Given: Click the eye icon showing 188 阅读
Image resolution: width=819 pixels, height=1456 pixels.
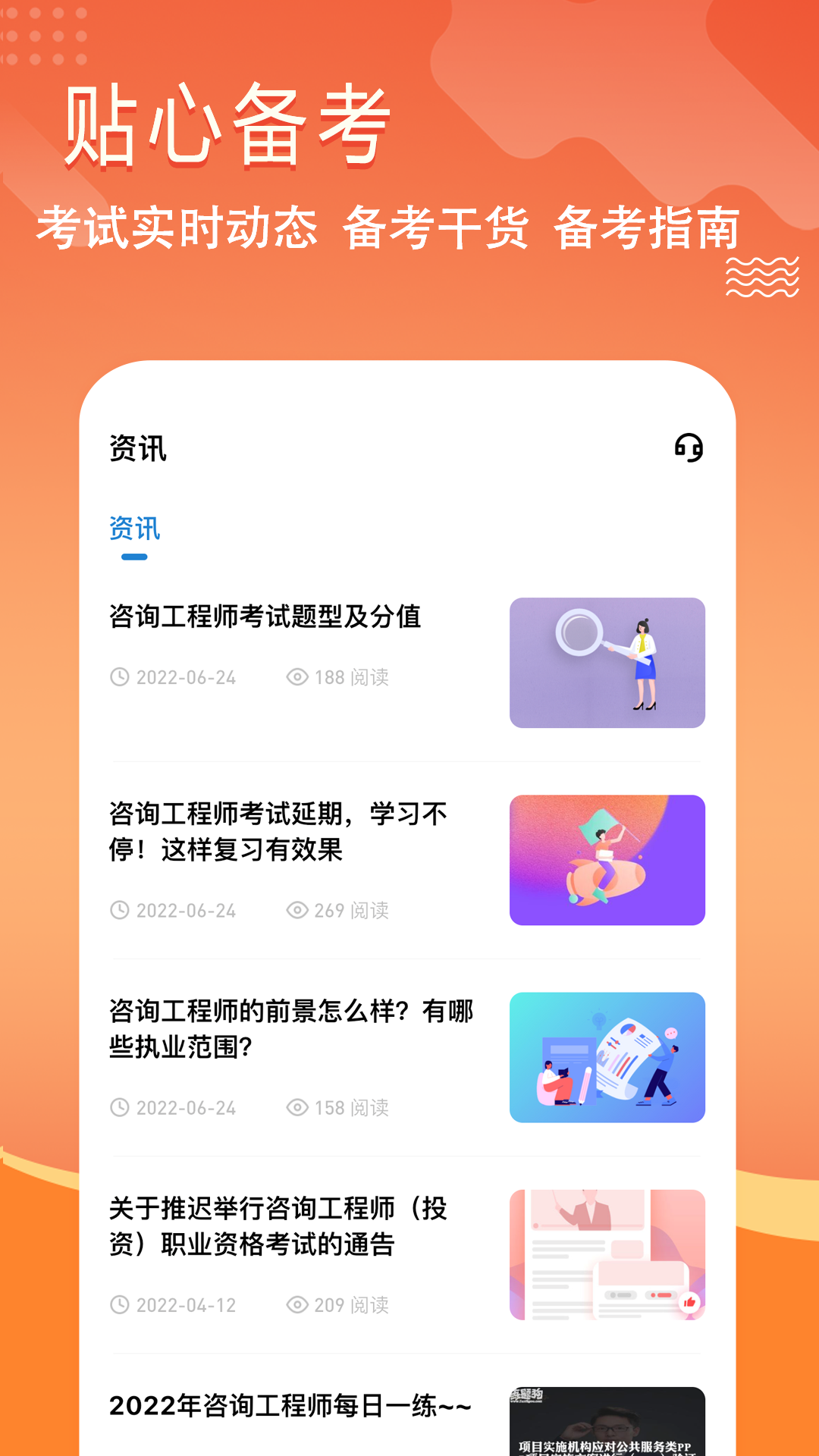Looking at the screenshot, I should coord(296,679).
